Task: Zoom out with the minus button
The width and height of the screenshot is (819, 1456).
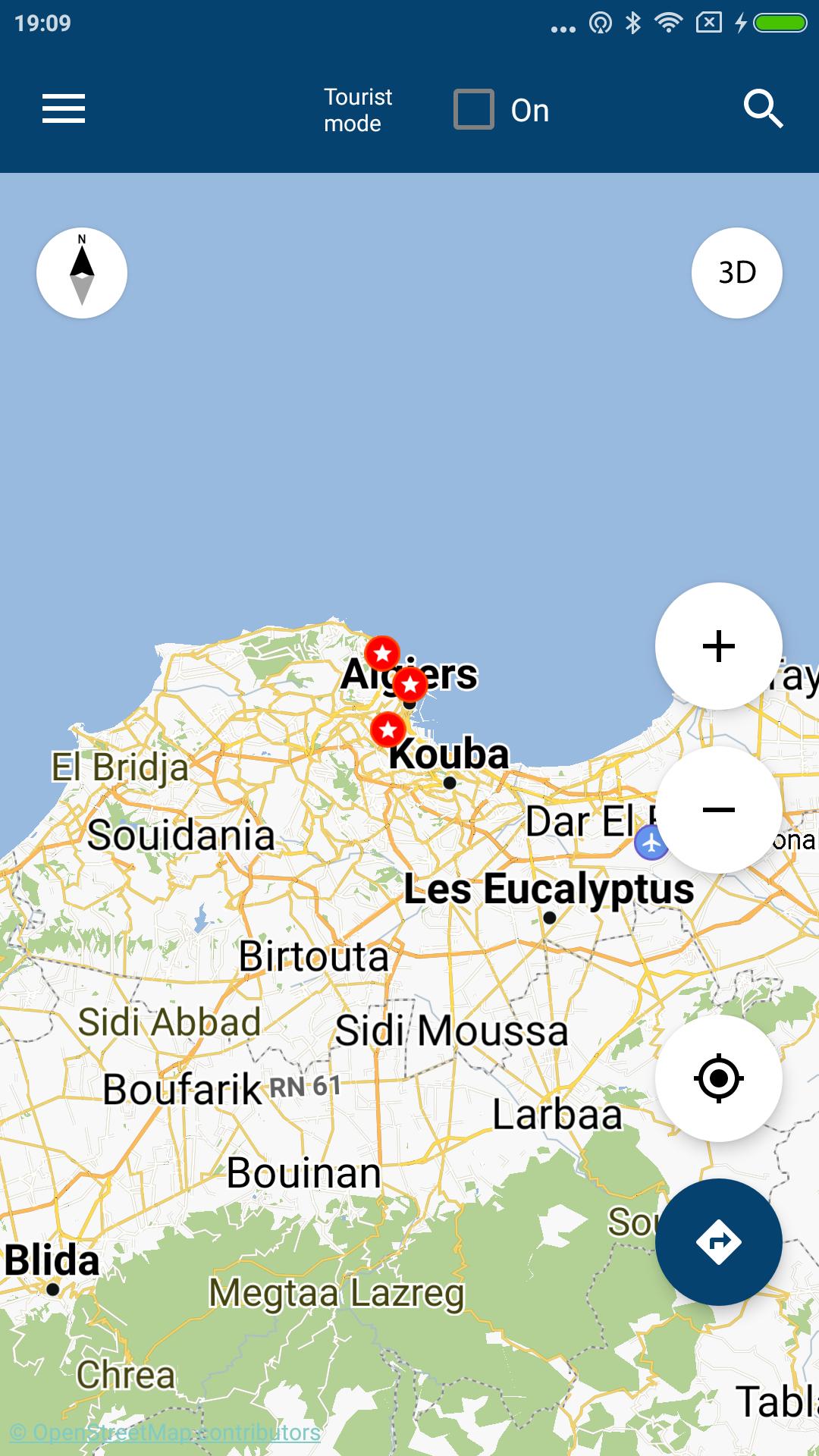Action: (718, 810)
